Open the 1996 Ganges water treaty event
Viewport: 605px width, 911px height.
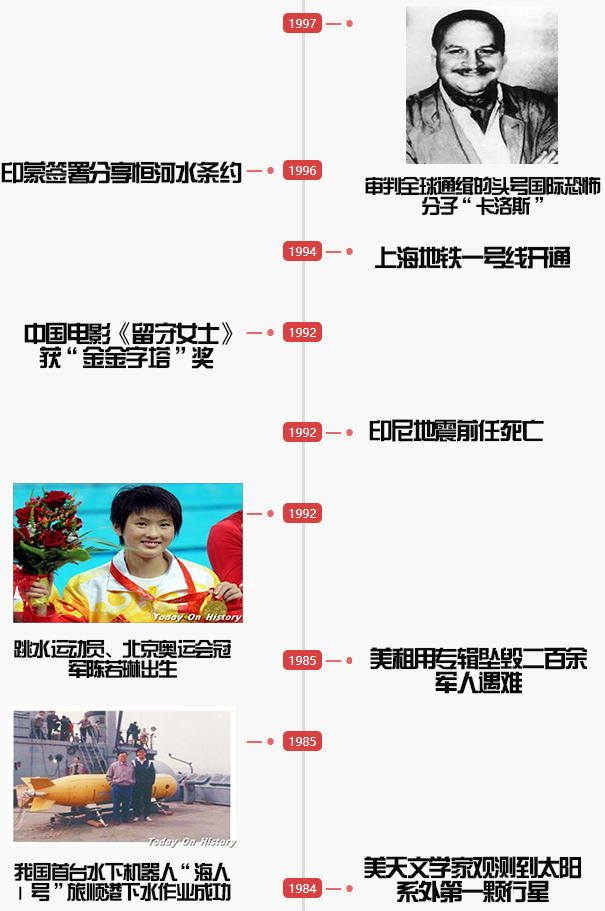[x=121, y=173]
